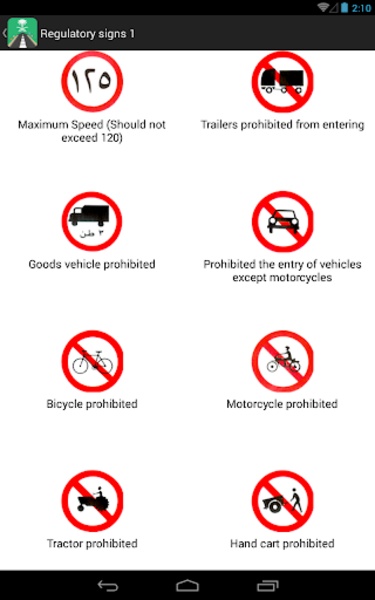
Task: Open the Trailers prohibited from entering sign
Action: pos(282,82)
